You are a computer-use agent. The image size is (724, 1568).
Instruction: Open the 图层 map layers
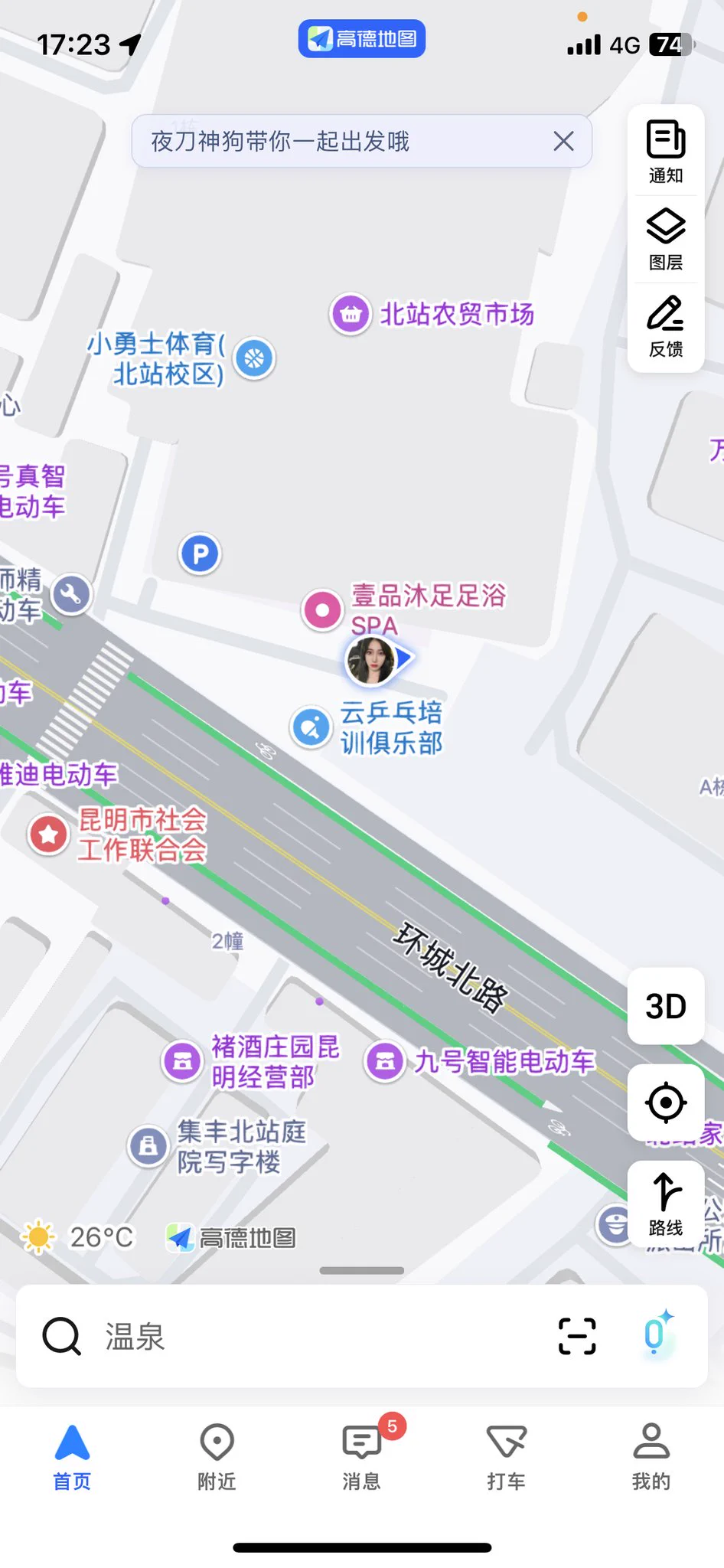coord(666,239)
